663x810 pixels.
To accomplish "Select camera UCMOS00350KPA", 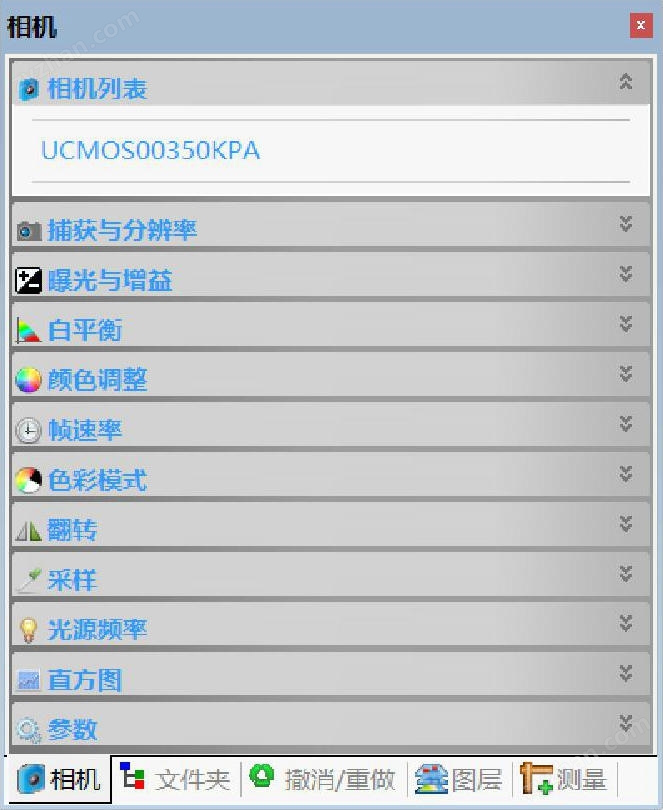I will pos(150,151).
